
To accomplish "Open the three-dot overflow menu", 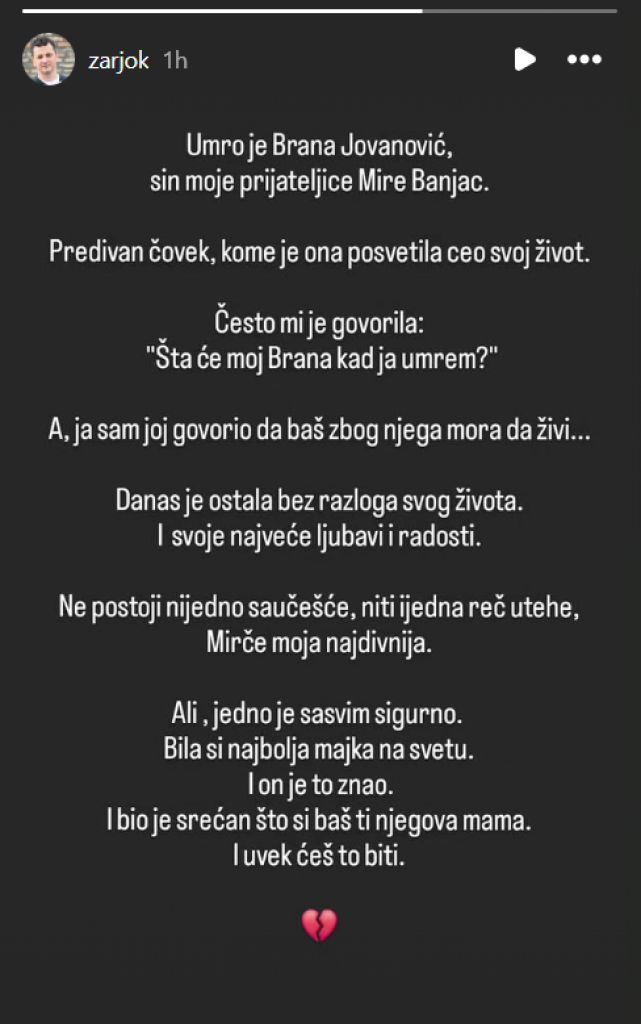I will 584,60.
